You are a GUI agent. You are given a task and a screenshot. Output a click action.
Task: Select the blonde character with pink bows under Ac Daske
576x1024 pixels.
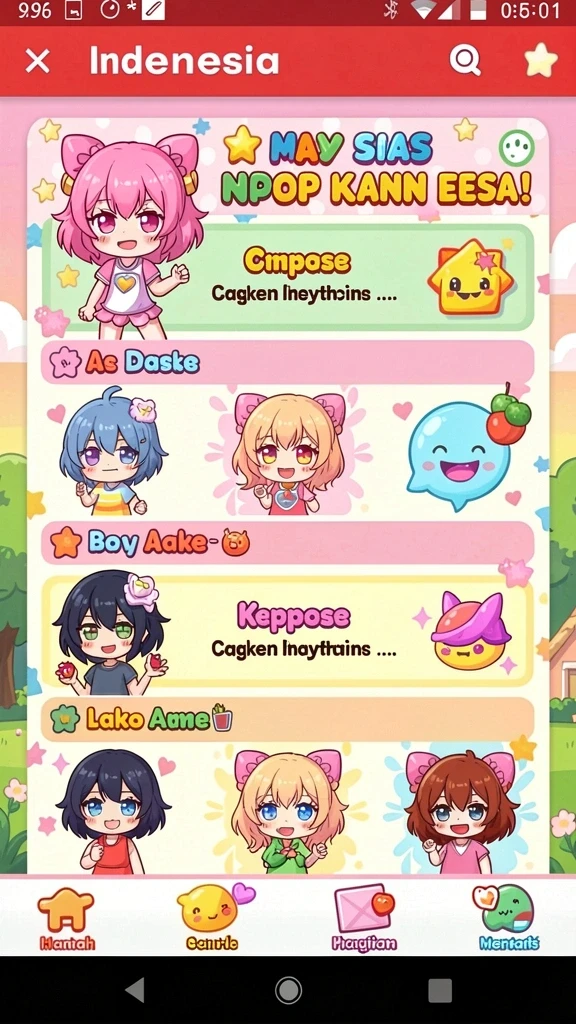click(x=289, y=453)
